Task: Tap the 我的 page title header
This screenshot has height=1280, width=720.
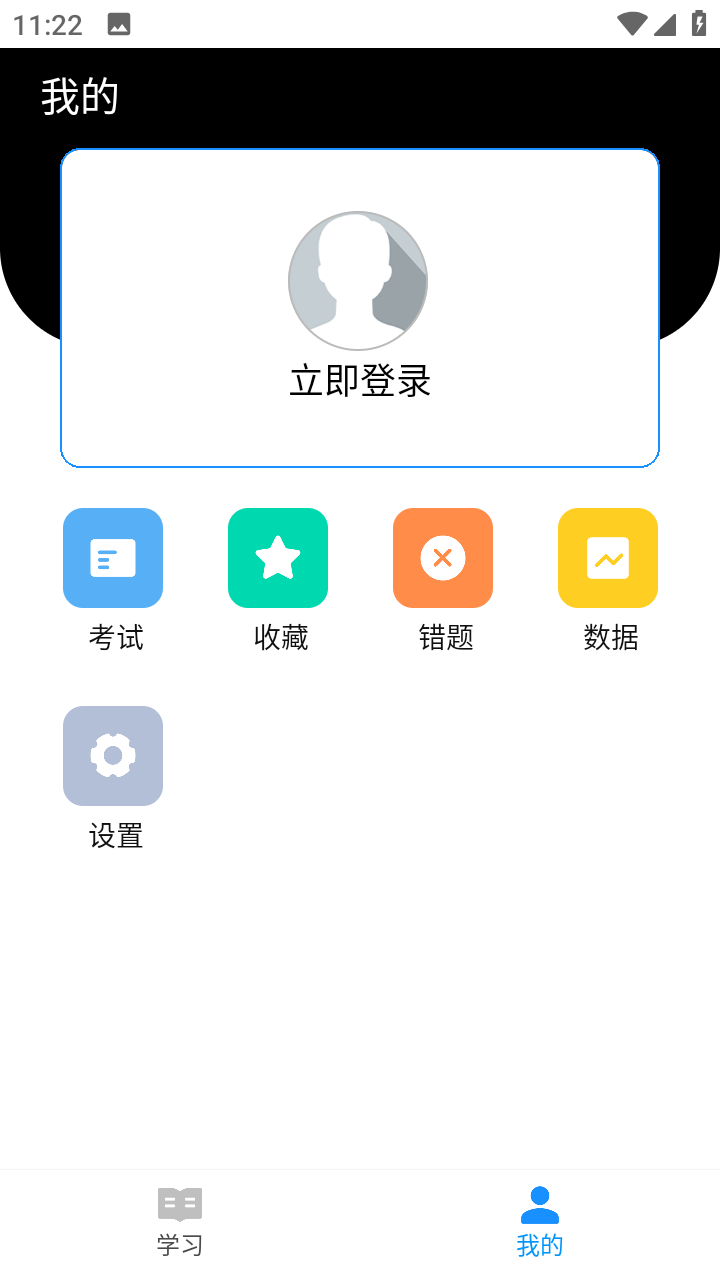Action: click(x=80, y=96)
